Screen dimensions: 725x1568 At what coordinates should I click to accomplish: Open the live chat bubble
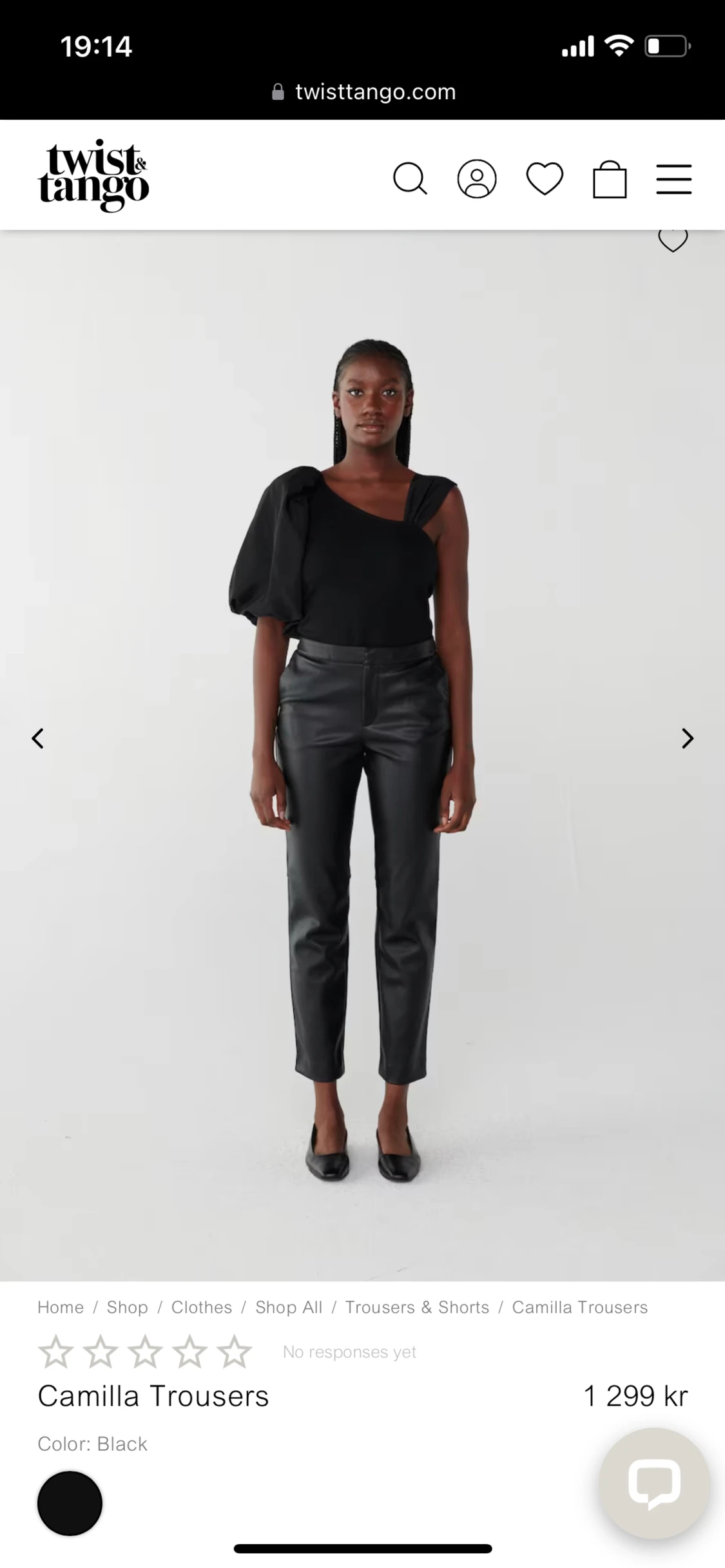(654, 1483)
